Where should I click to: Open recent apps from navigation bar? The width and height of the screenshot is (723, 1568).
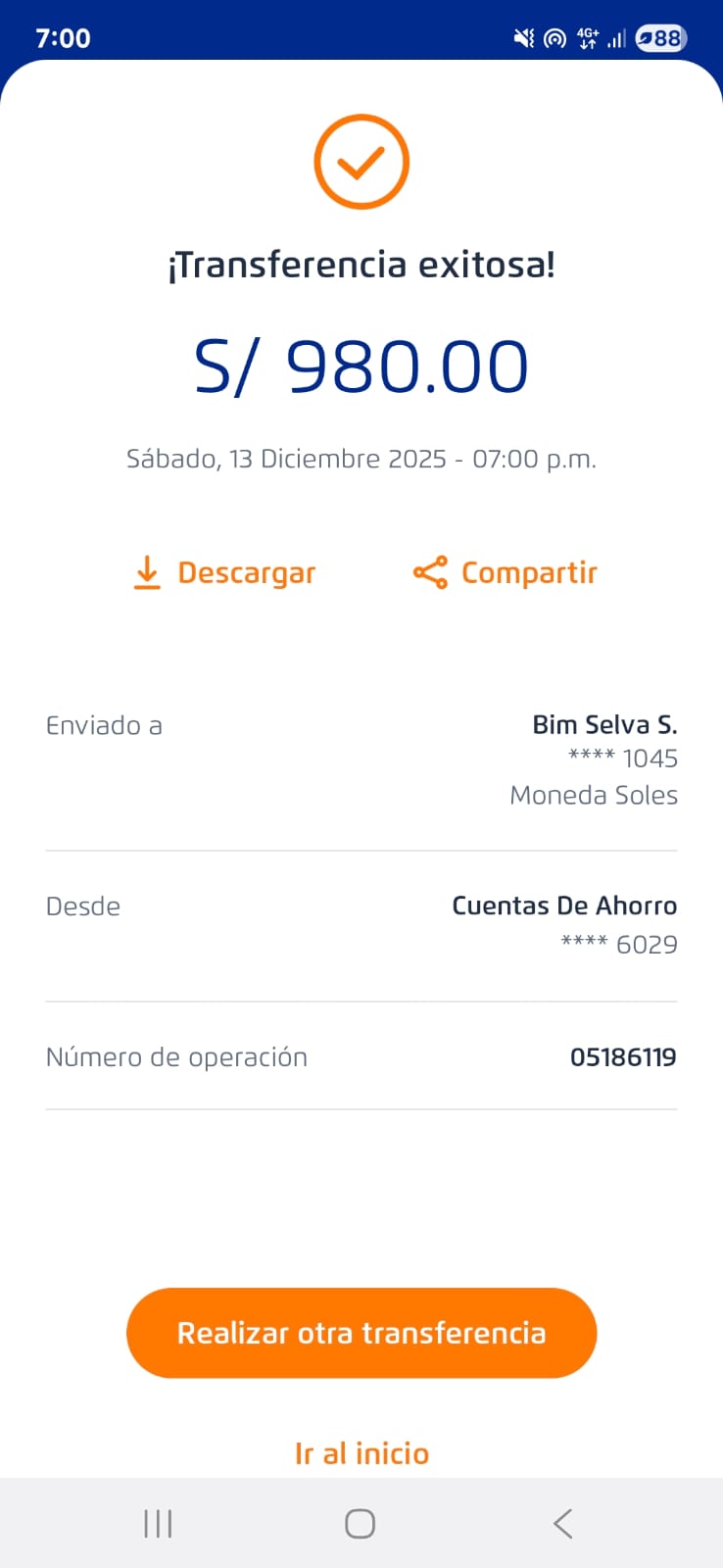click(x=158, y=1524)
